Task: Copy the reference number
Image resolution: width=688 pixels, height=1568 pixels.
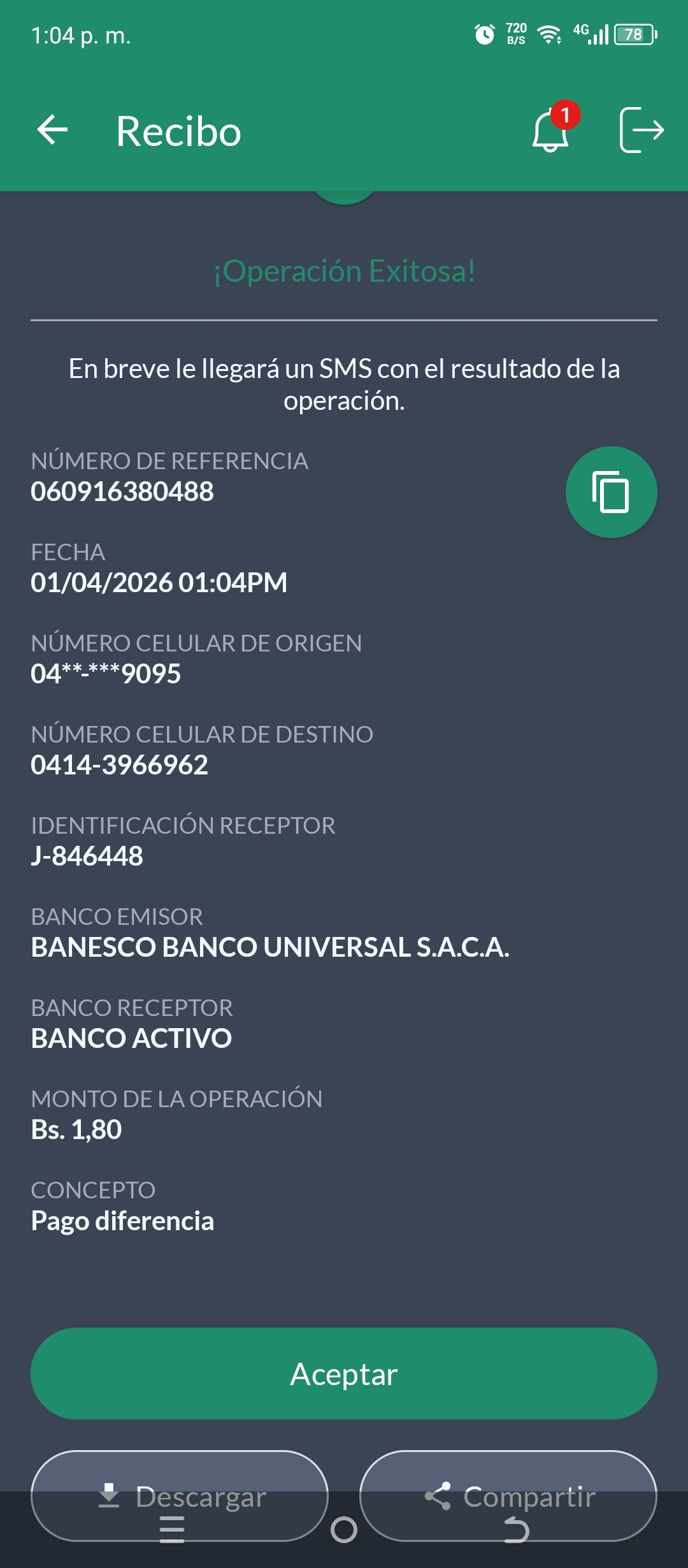Action: (x=611, y=492)
